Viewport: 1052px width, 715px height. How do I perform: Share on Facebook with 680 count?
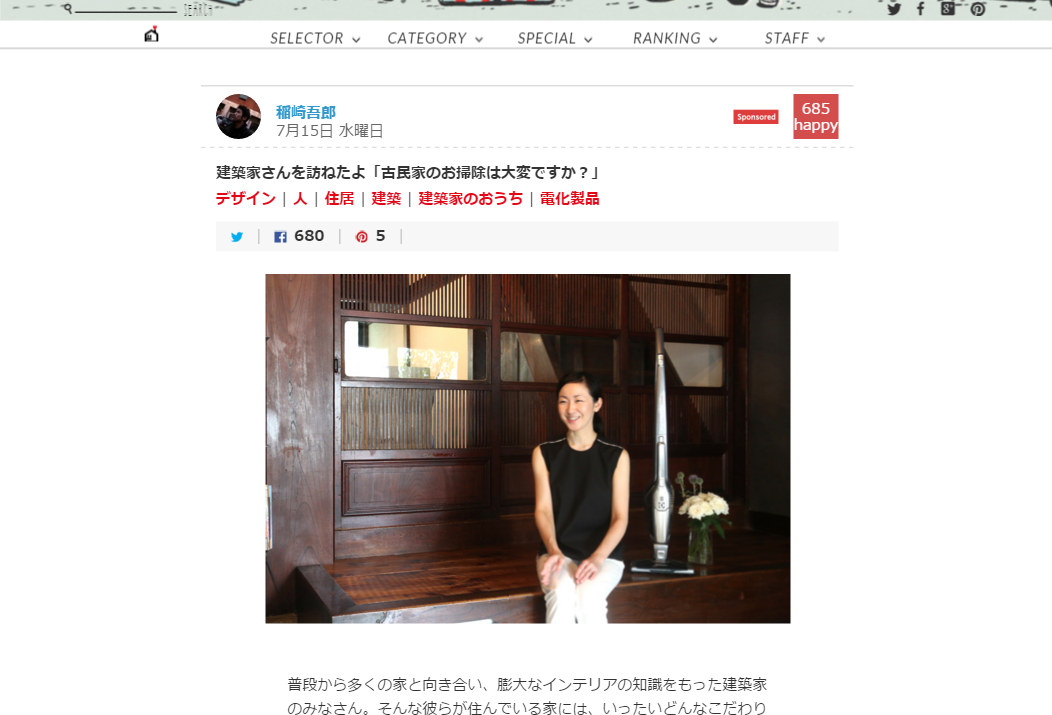pyautogui.click(x=299, y=237)
